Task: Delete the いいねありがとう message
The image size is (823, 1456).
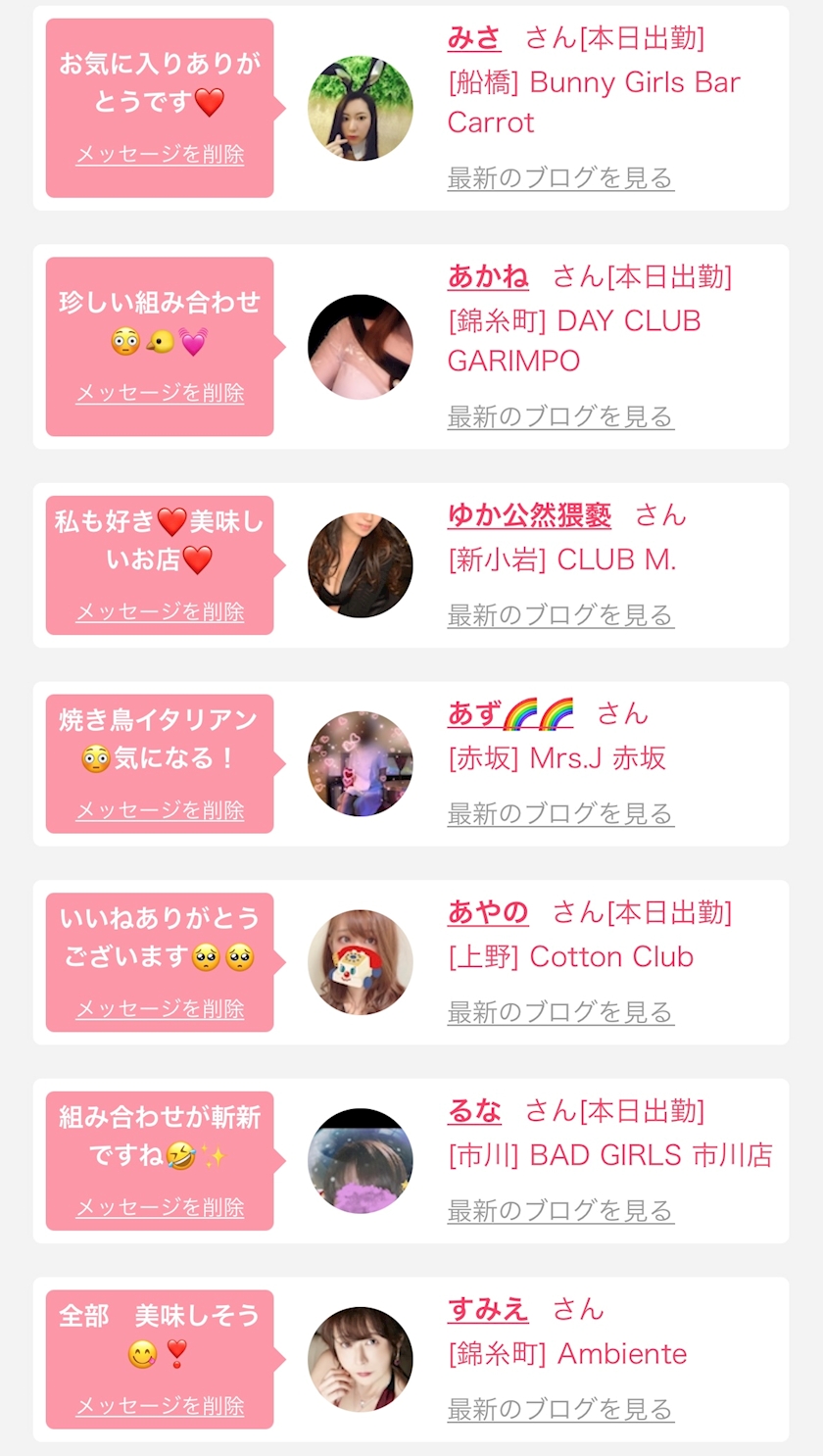Action: coord(160,1009)
